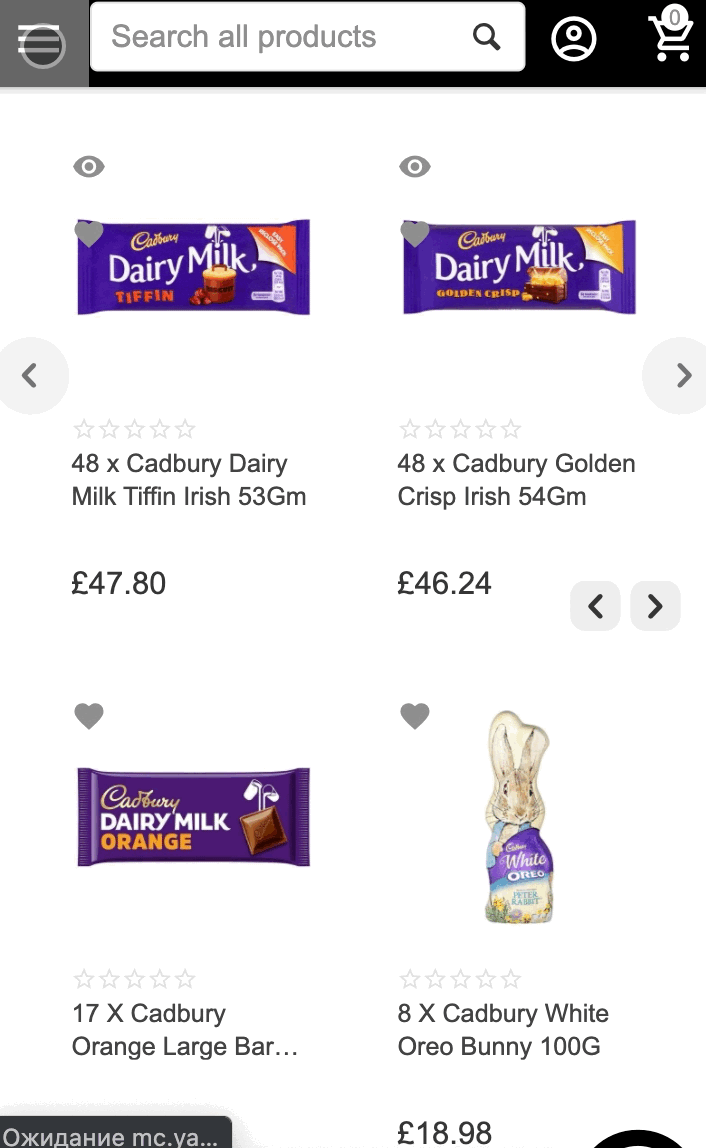The image size is (706, 1148).
Task: Quick view Cadbury Golden Crisp eye icon
Action: point(415,167)
